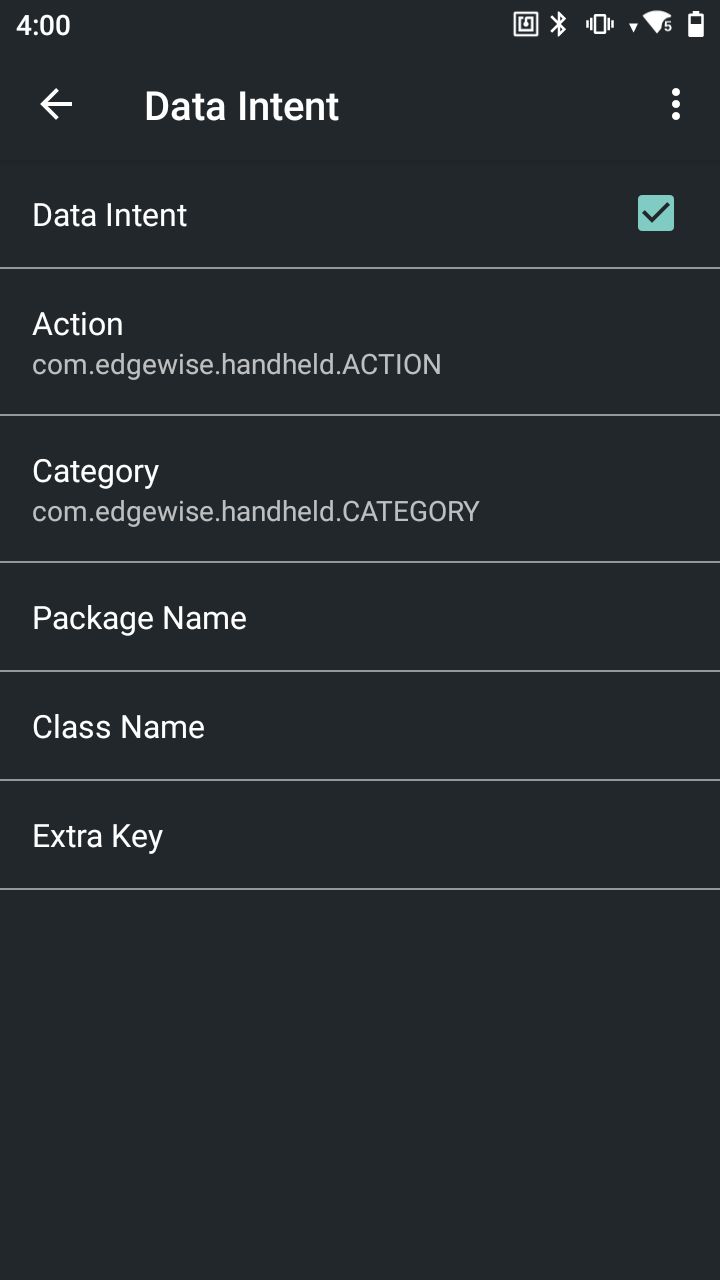
Task: Uncheck the Data Intent checkbox
Action: [656, 214]
